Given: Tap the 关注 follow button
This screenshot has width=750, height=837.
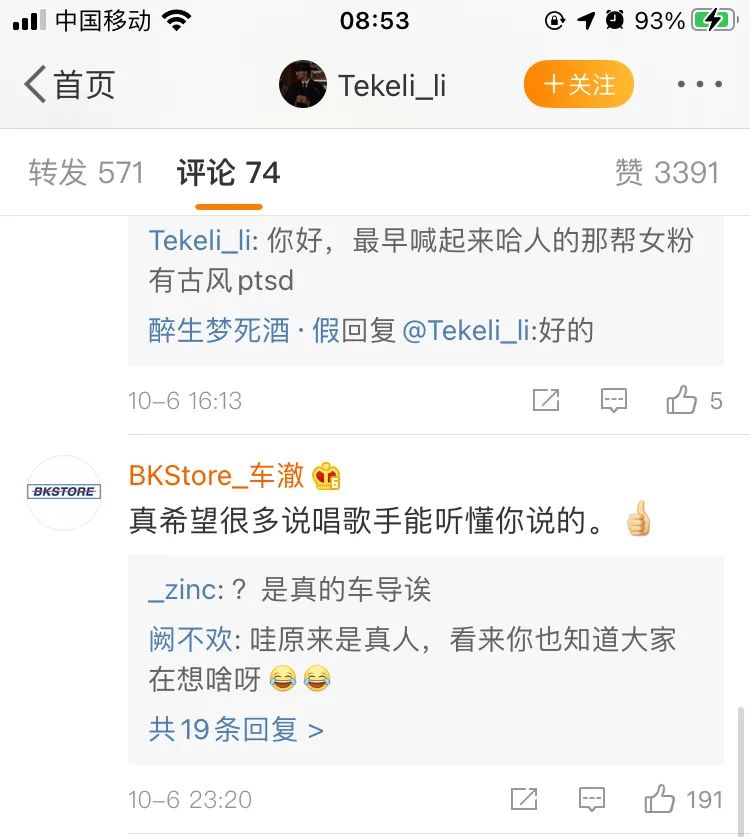Looking at the screenshot, I should [x=578, y=85].
